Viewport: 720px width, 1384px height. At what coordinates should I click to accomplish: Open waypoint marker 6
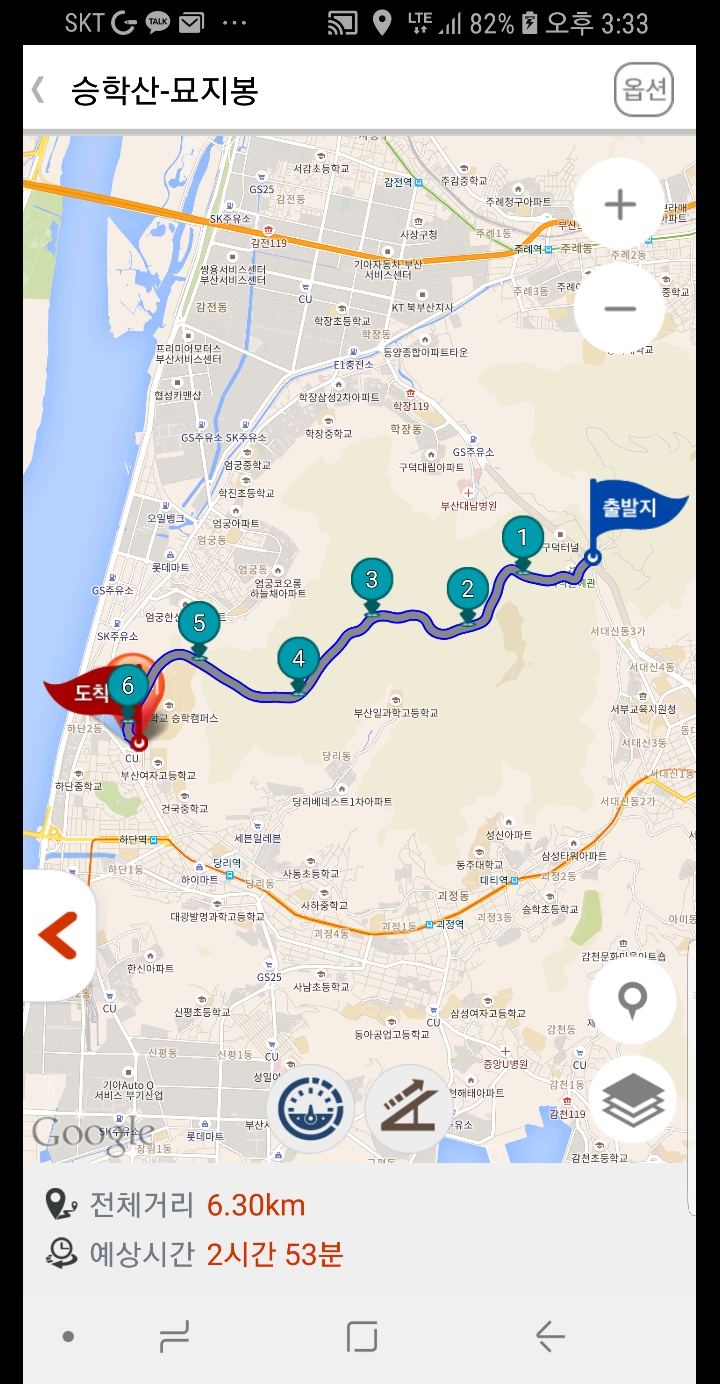pos(127,686)
